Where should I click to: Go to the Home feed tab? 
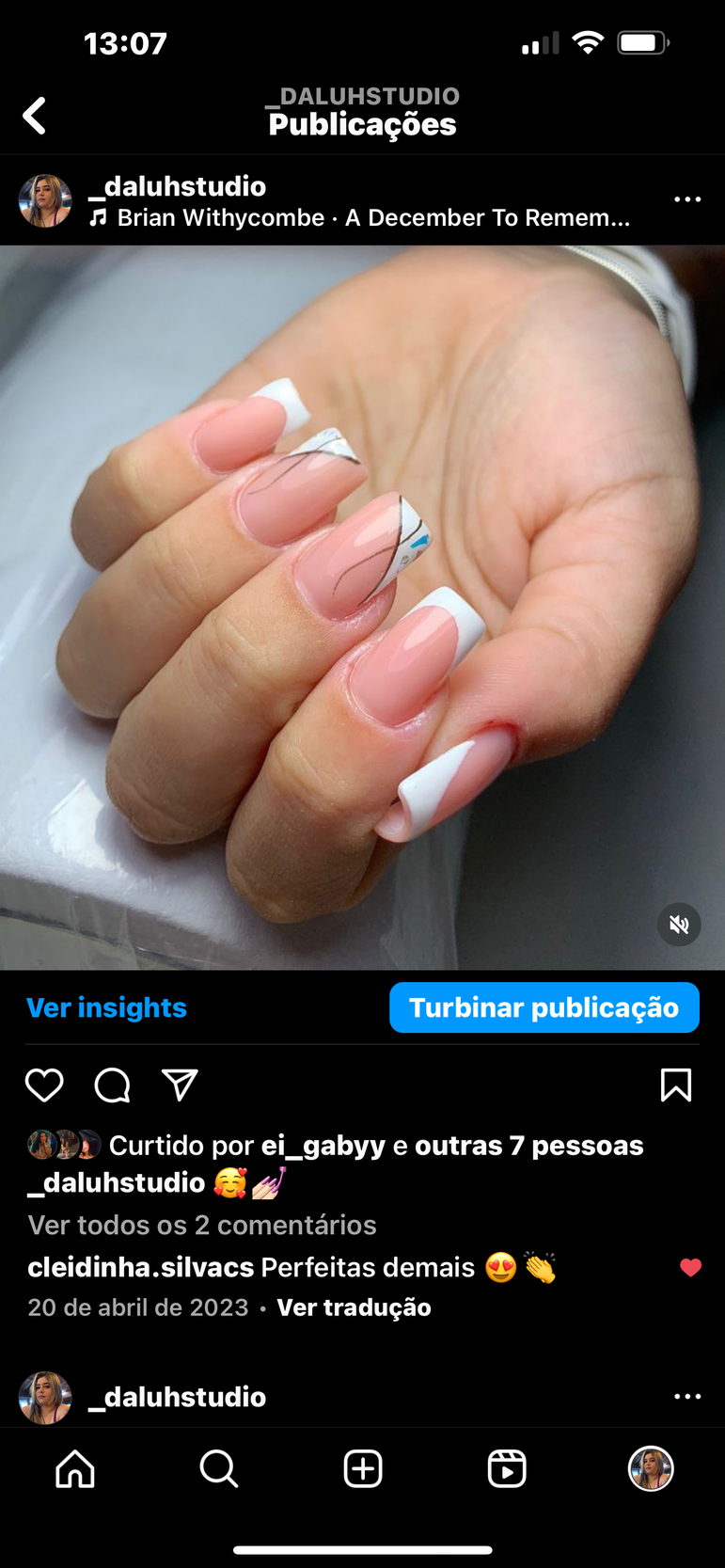pos(75,1468)
